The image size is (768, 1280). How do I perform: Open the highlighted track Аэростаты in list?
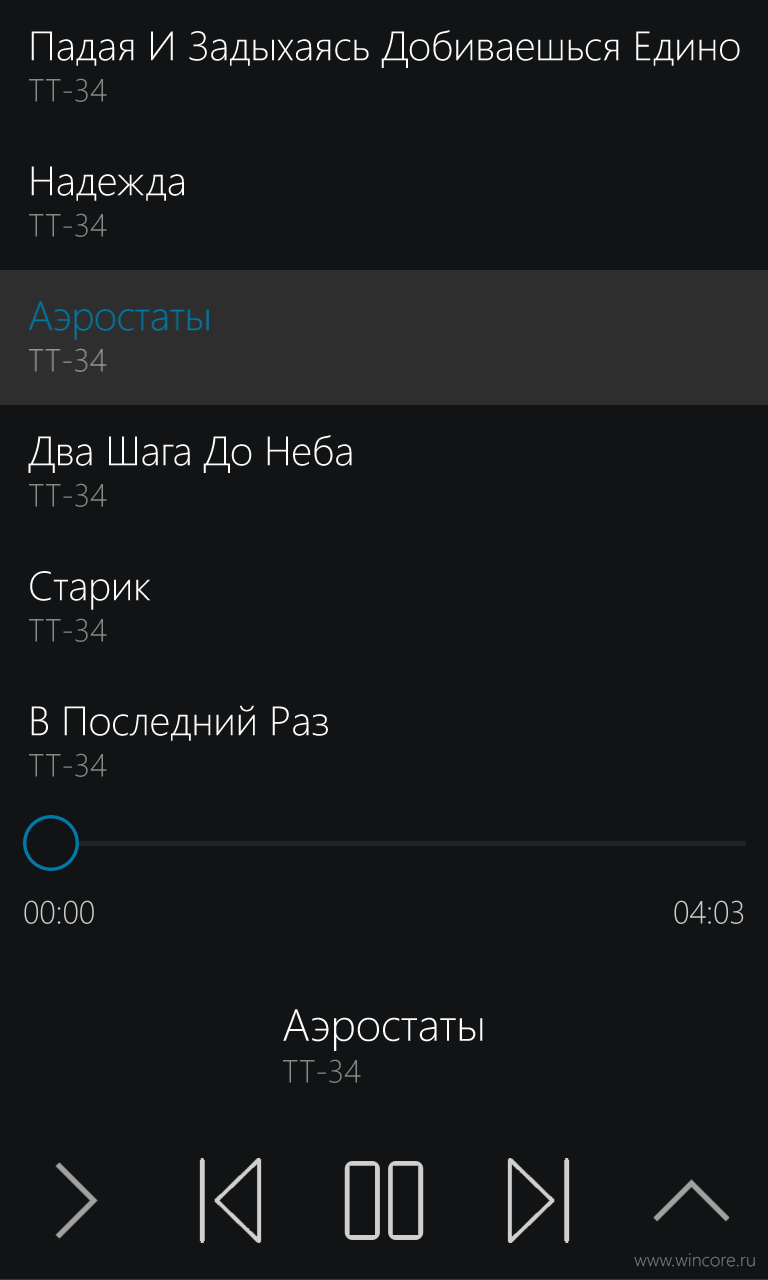pos(384,337)
